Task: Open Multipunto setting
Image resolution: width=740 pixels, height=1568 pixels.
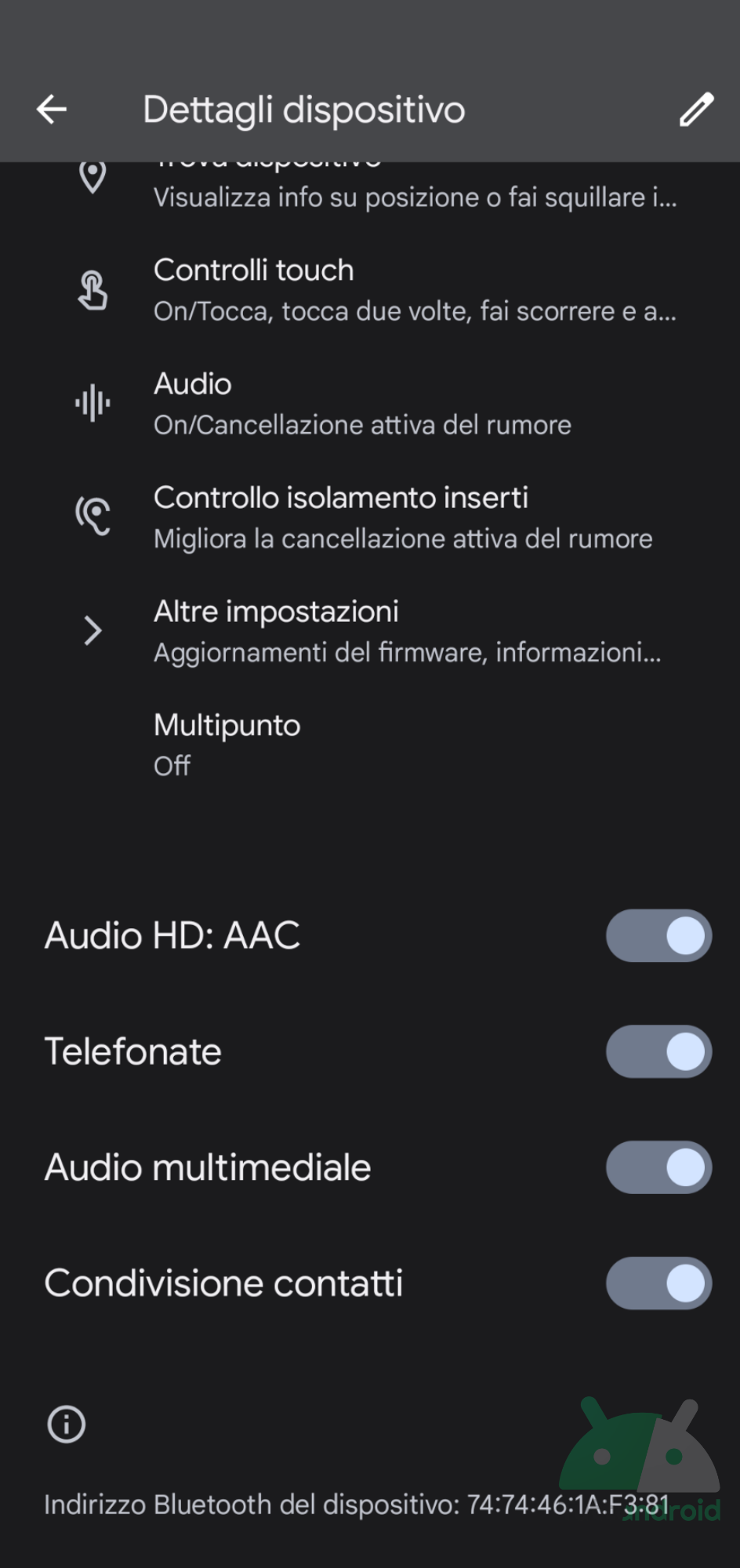Action: coord(370,745)
